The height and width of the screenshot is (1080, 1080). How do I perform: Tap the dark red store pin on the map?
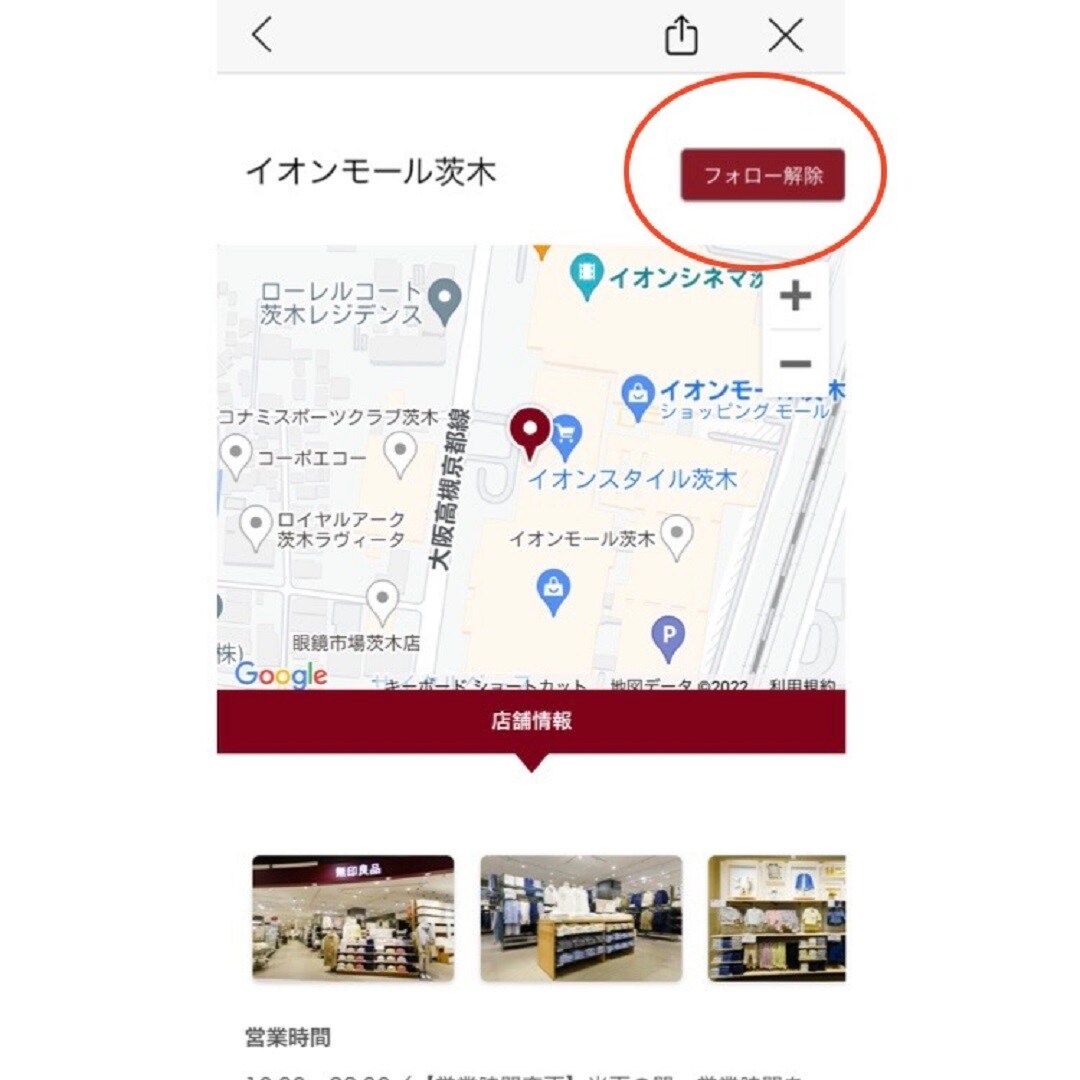click(530, 431)
